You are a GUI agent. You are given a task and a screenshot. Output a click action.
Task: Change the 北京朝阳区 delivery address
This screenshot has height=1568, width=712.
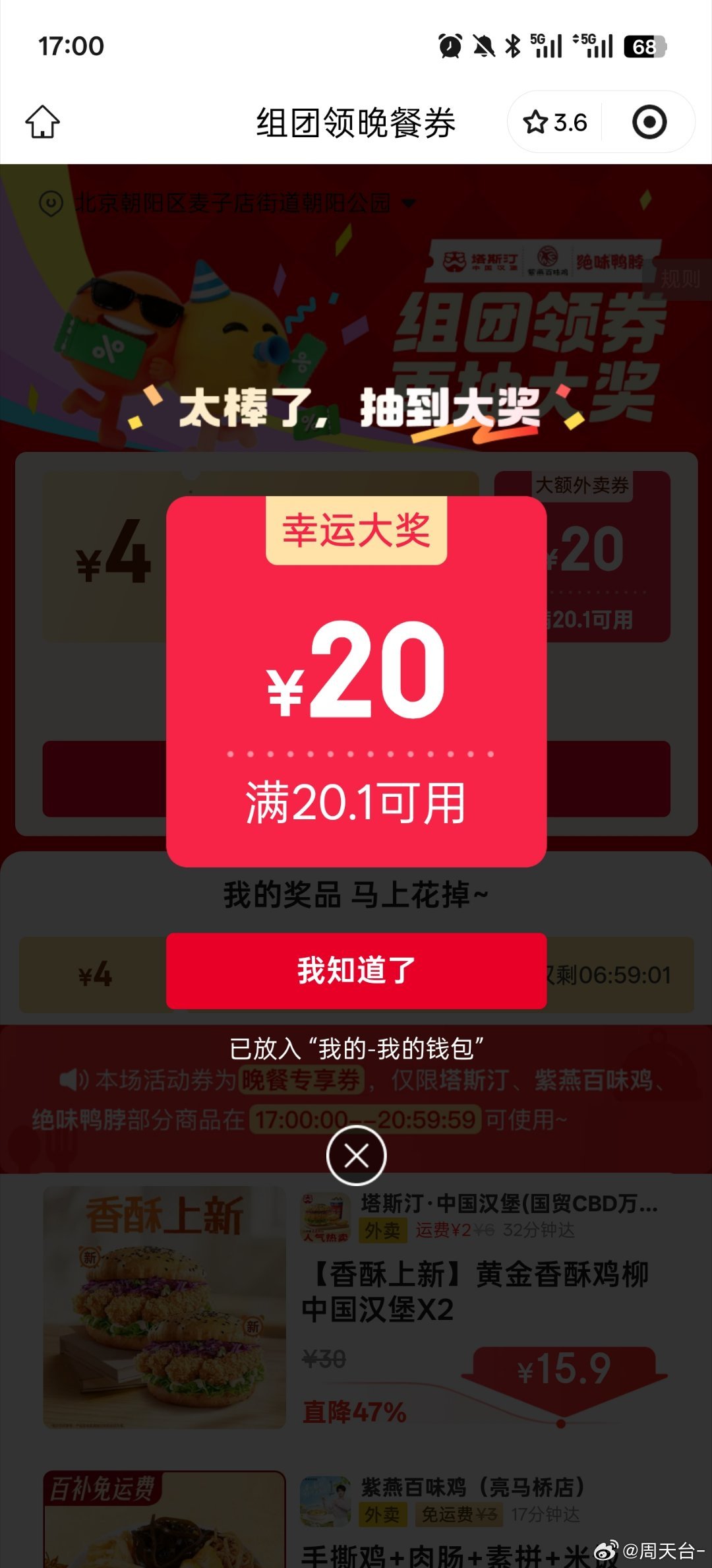click(231, 203)
